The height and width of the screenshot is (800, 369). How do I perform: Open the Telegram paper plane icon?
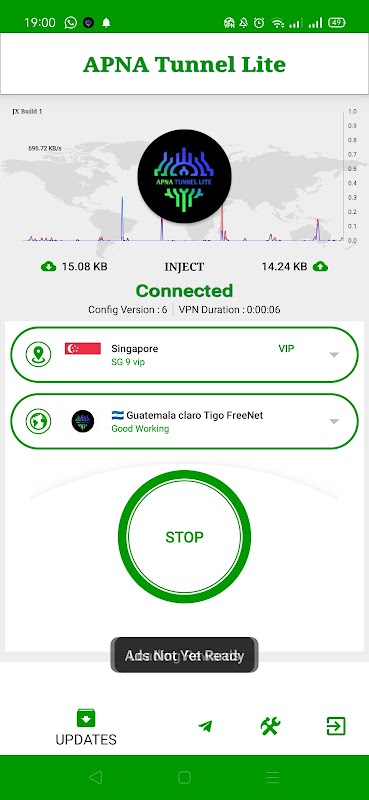click(205, 726)
